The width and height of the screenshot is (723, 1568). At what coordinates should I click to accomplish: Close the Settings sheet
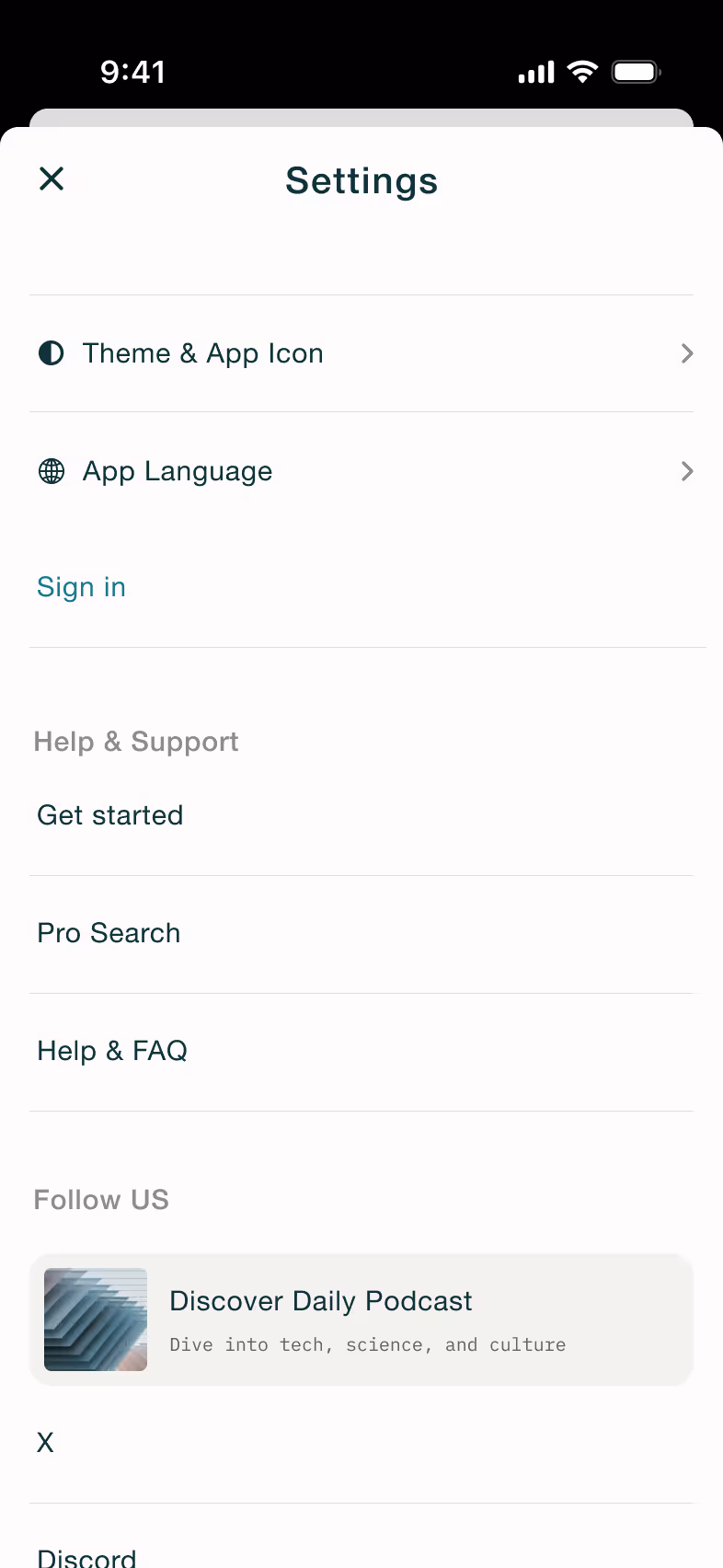(52, 179)
